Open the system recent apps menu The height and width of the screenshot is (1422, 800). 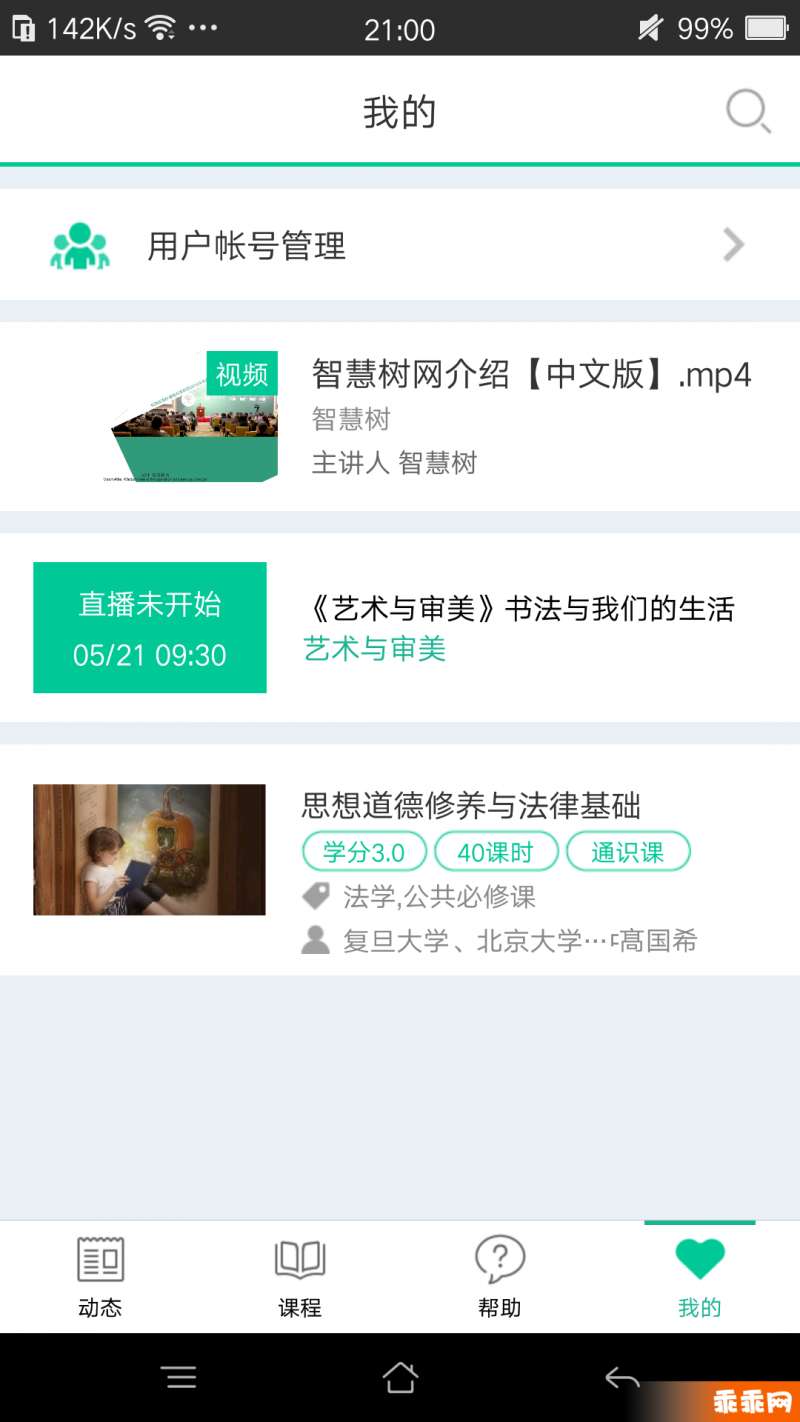tap(180, 1377)
